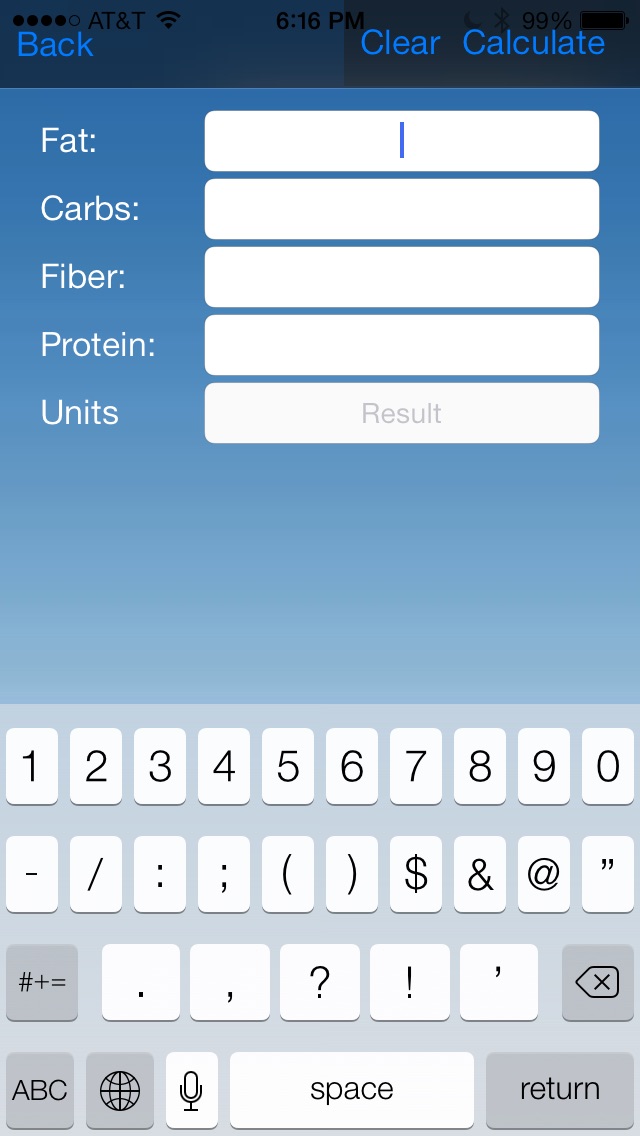
Task: Switch keyboard to ABC letters
Action: pyautogui.click(x=41, y=1090)
